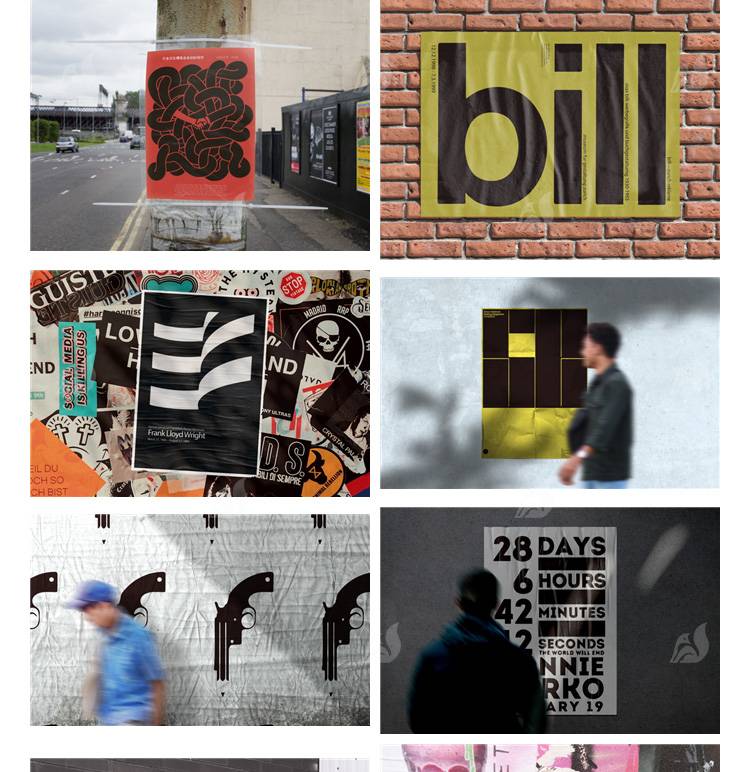Viewport: 750px width, 772px height.
Task: Open the revolver pattern poster wall image
Action: coord(200,620)
